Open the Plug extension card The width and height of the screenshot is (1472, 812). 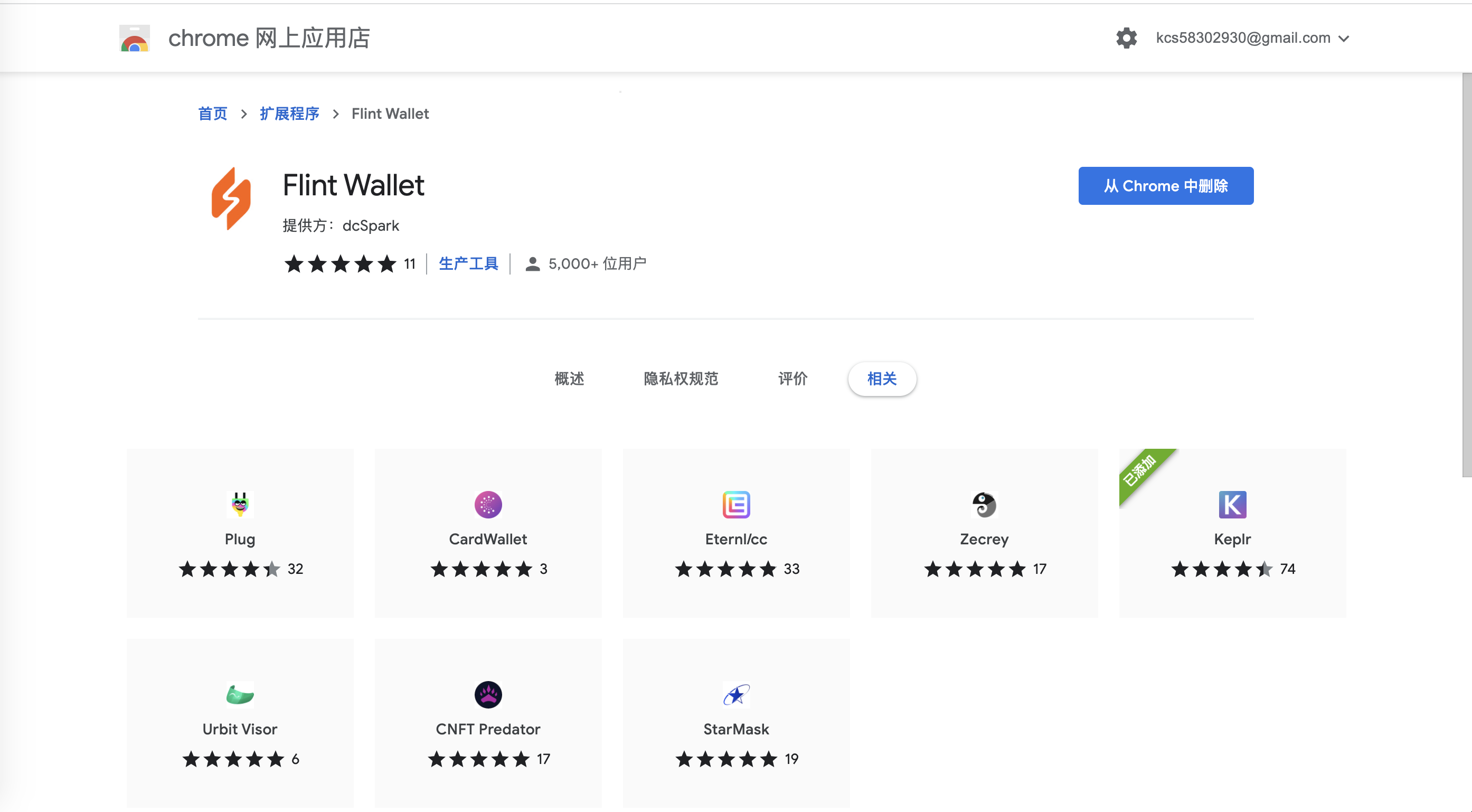(240, 533)
